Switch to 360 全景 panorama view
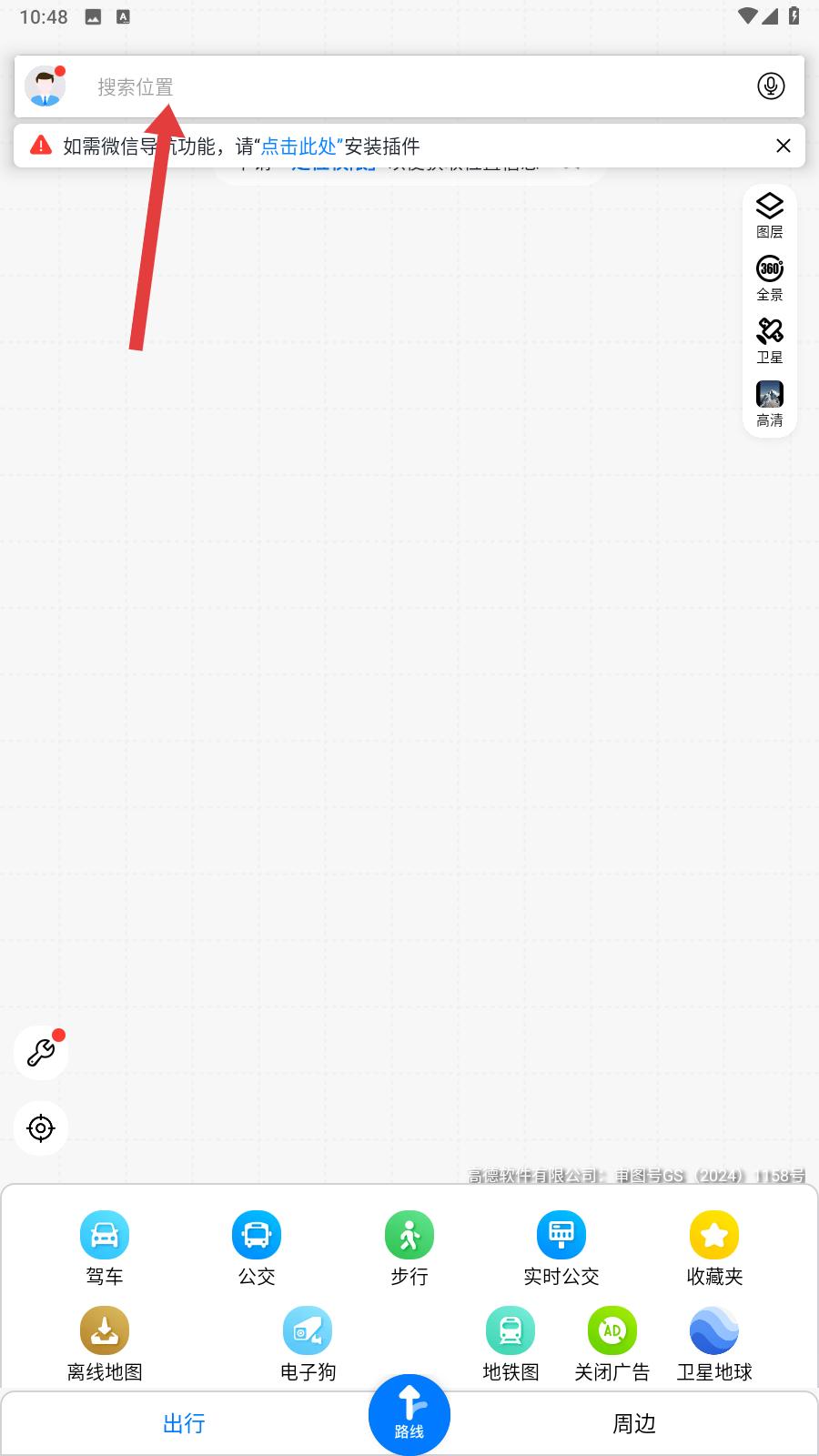 point(770,278)
